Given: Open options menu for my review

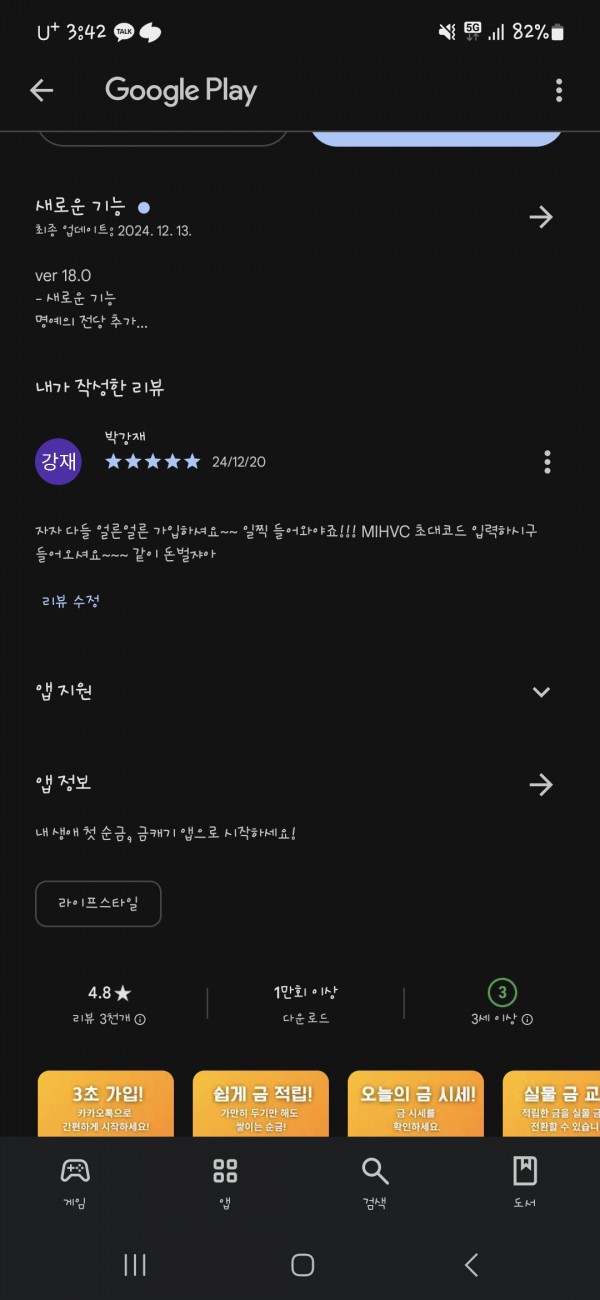Looking at the screenshot, I should (547, 462).
